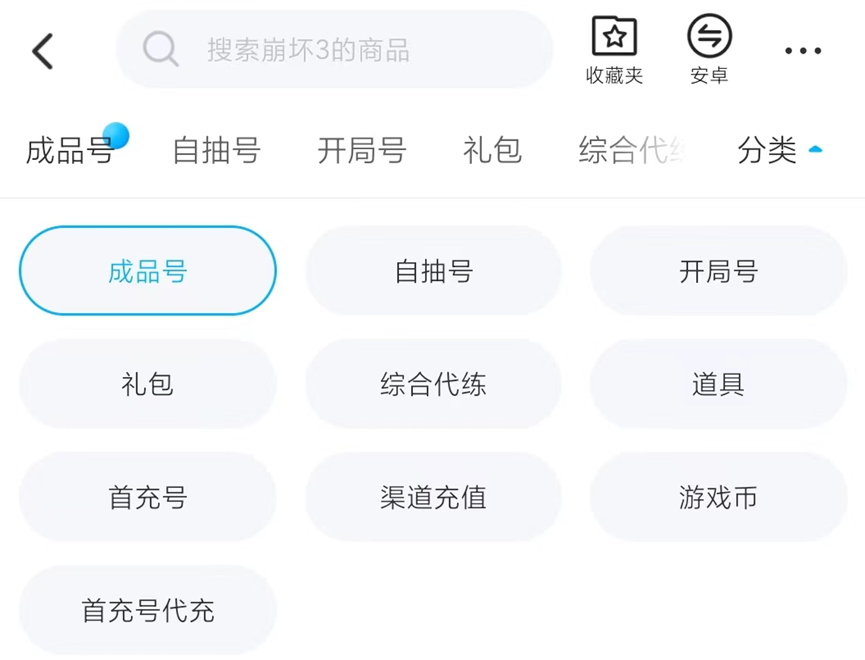Select the 礼包 chip in the grid
This screenshot has height=660, width=865.
coord(148,384)
